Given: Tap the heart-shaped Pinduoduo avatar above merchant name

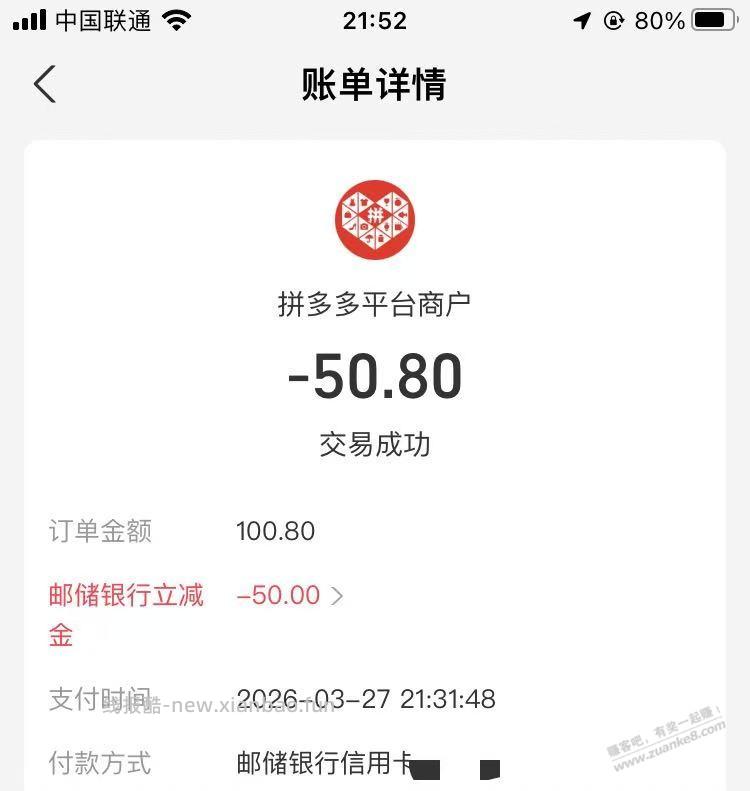Looking at the screenshot, I should [375, 221].
